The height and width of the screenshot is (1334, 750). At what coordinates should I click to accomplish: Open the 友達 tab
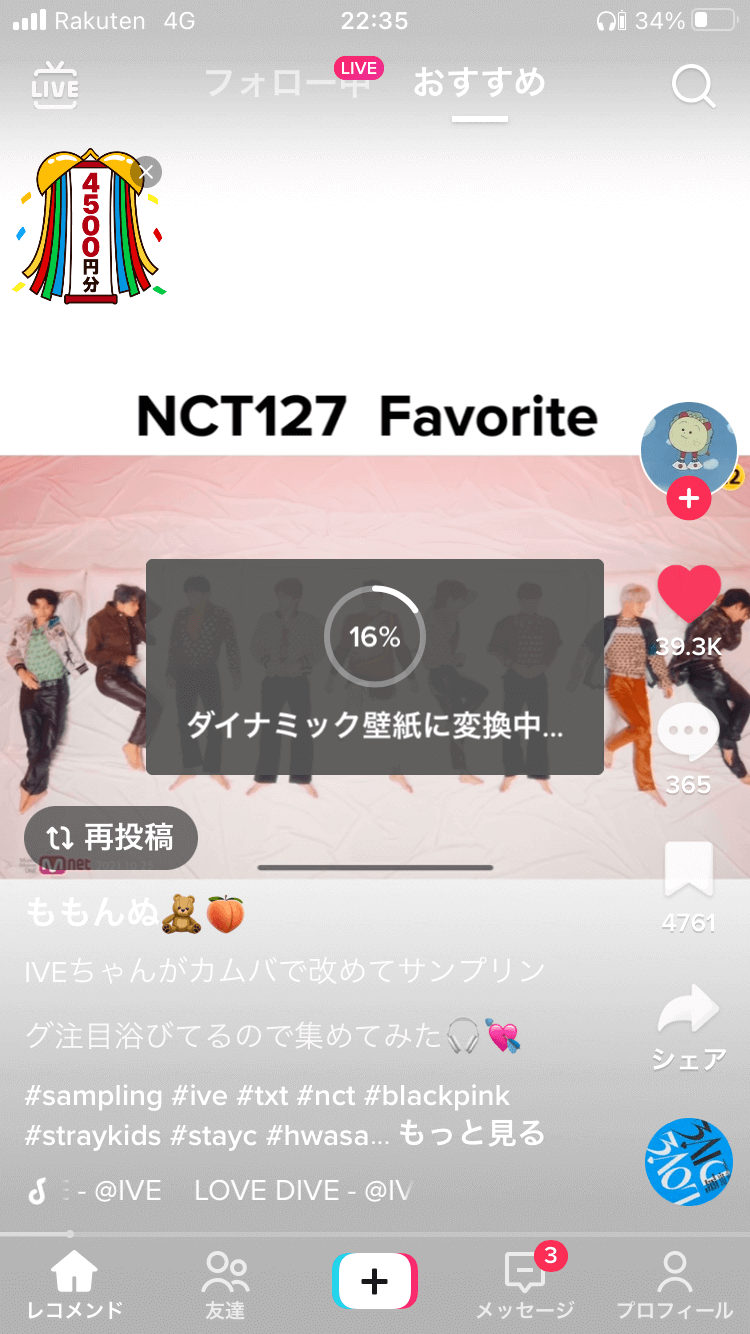click(x=225, y=1285)
